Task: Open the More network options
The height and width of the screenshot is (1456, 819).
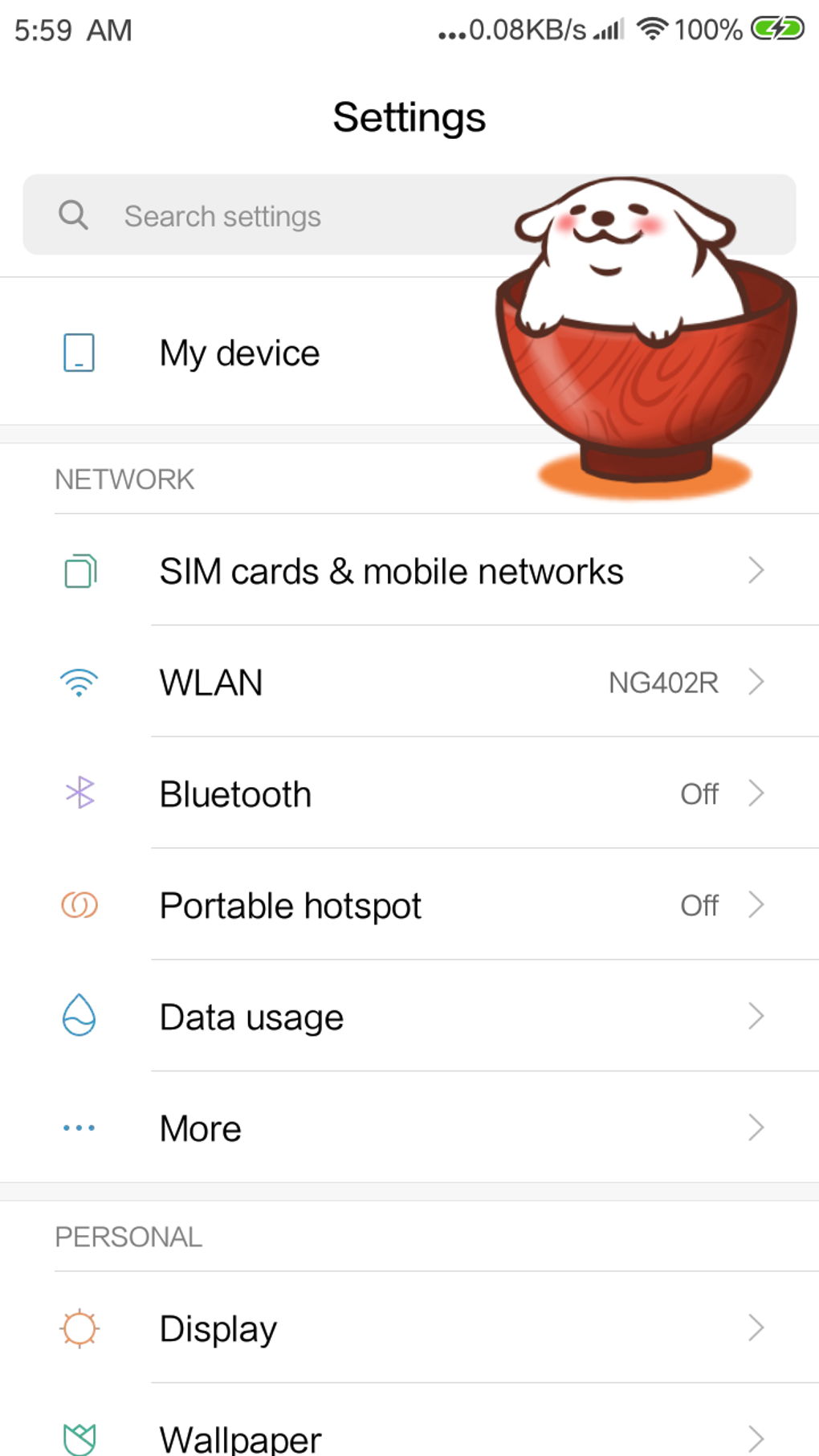Action: pos(756,1128)
